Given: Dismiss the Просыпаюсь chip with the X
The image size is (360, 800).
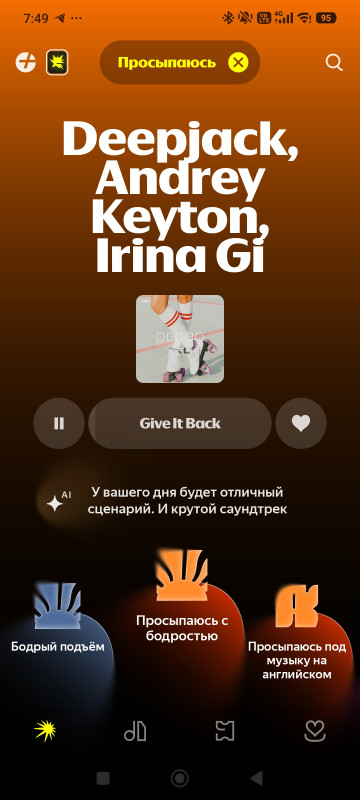Looking at the screenshot, I should click(238, 63).
